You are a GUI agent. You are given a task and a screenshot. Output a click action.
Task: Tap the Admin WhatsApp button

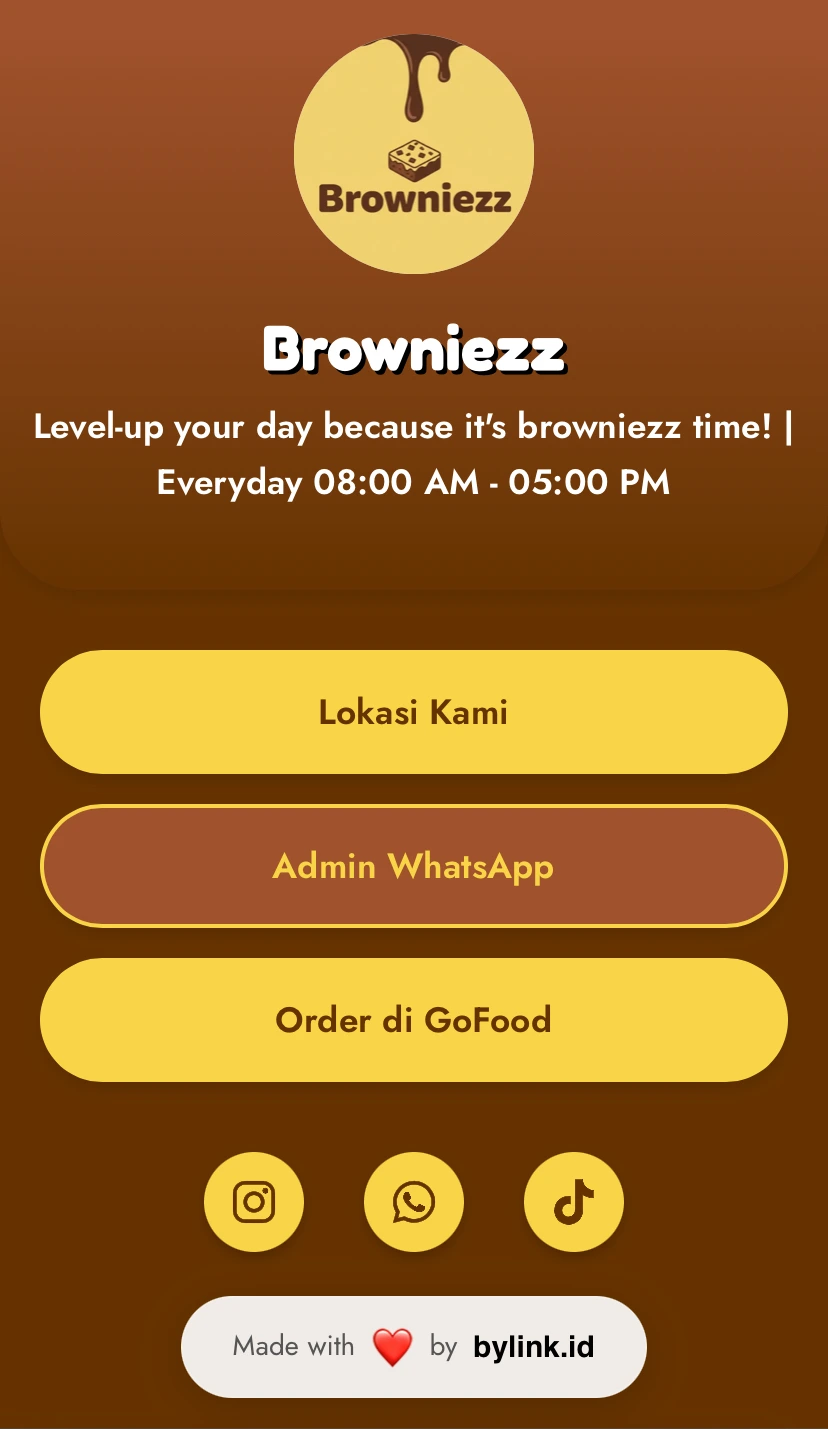pyautogui.click(x=414, y=866)
